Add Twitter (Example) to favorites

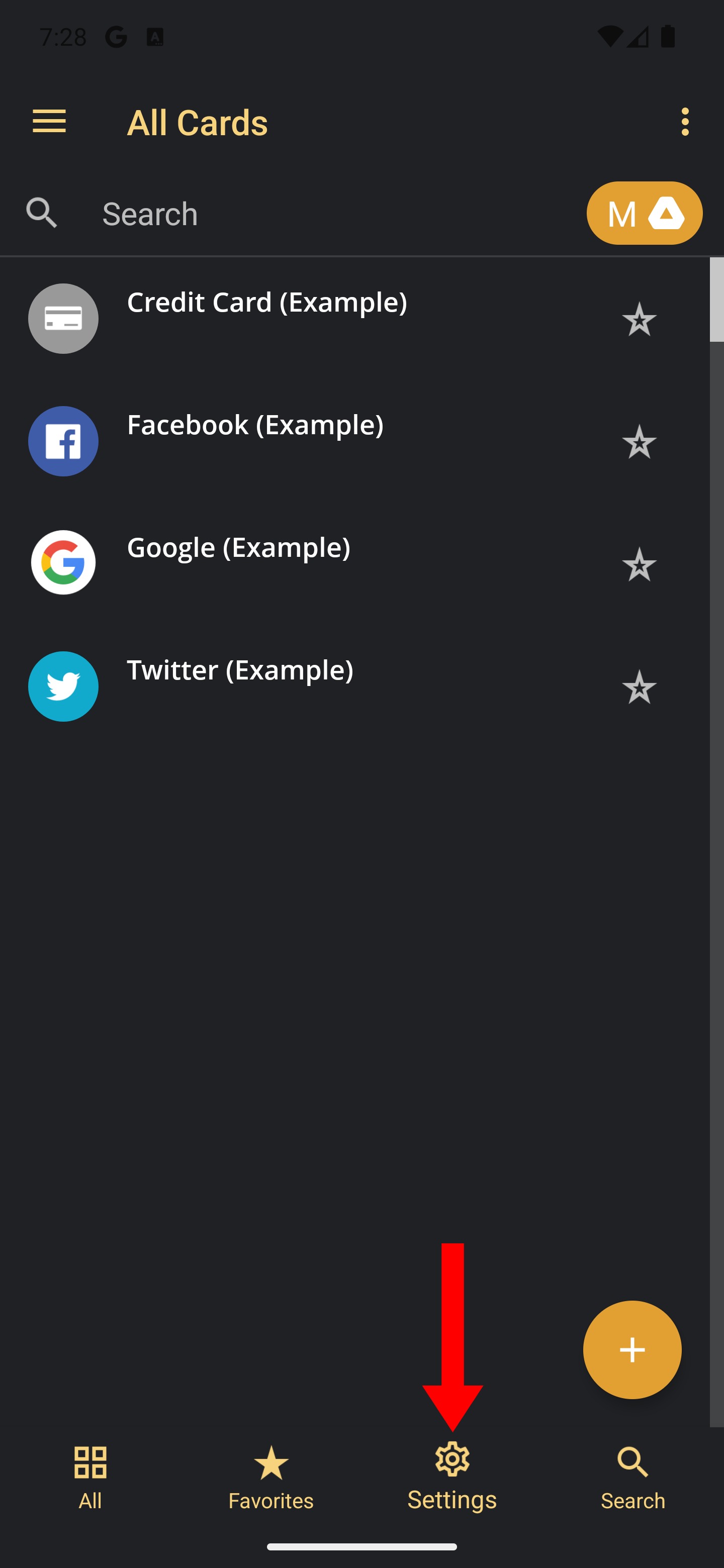[x=639, y=687]
